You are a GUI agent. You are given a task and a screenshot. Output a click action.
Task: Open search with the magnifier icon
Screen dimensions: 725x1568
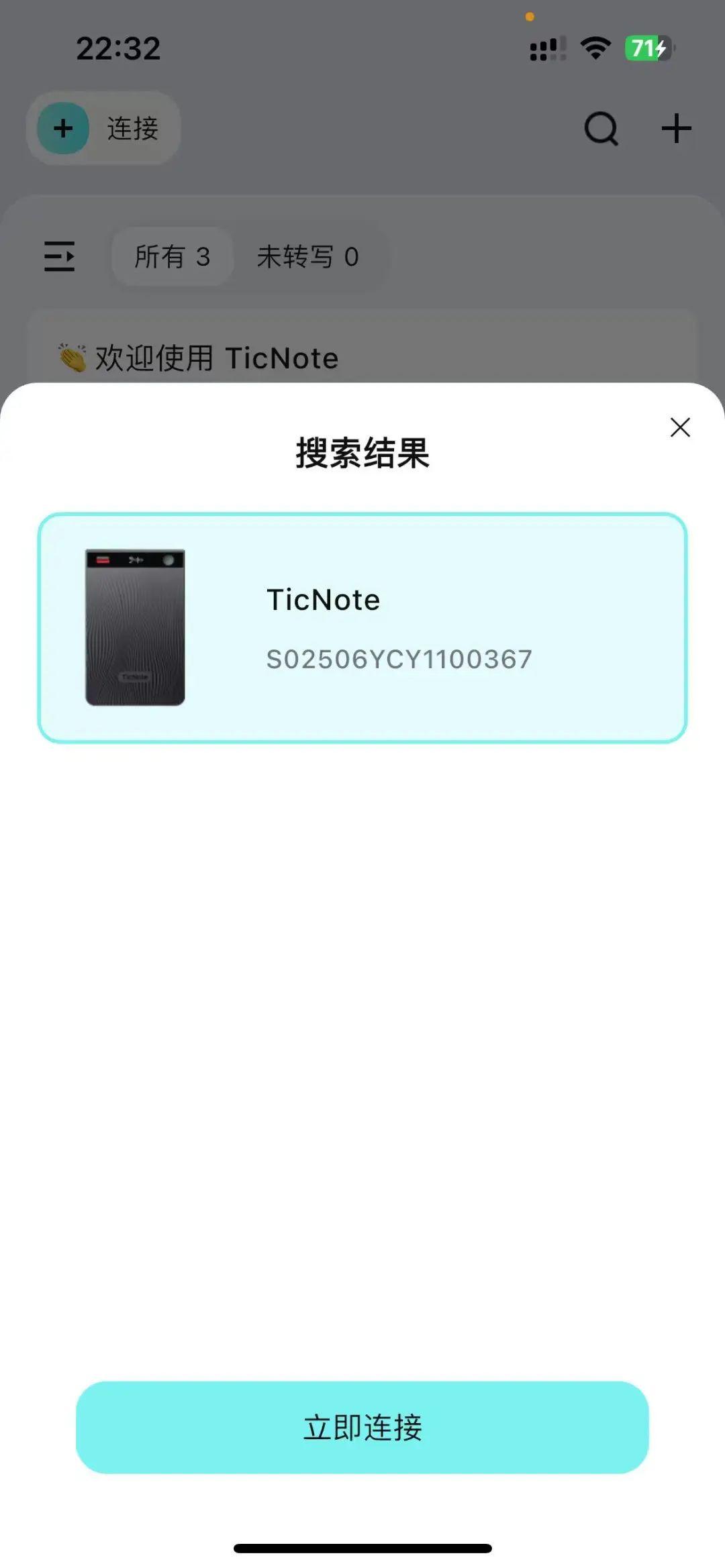point(602,128)
